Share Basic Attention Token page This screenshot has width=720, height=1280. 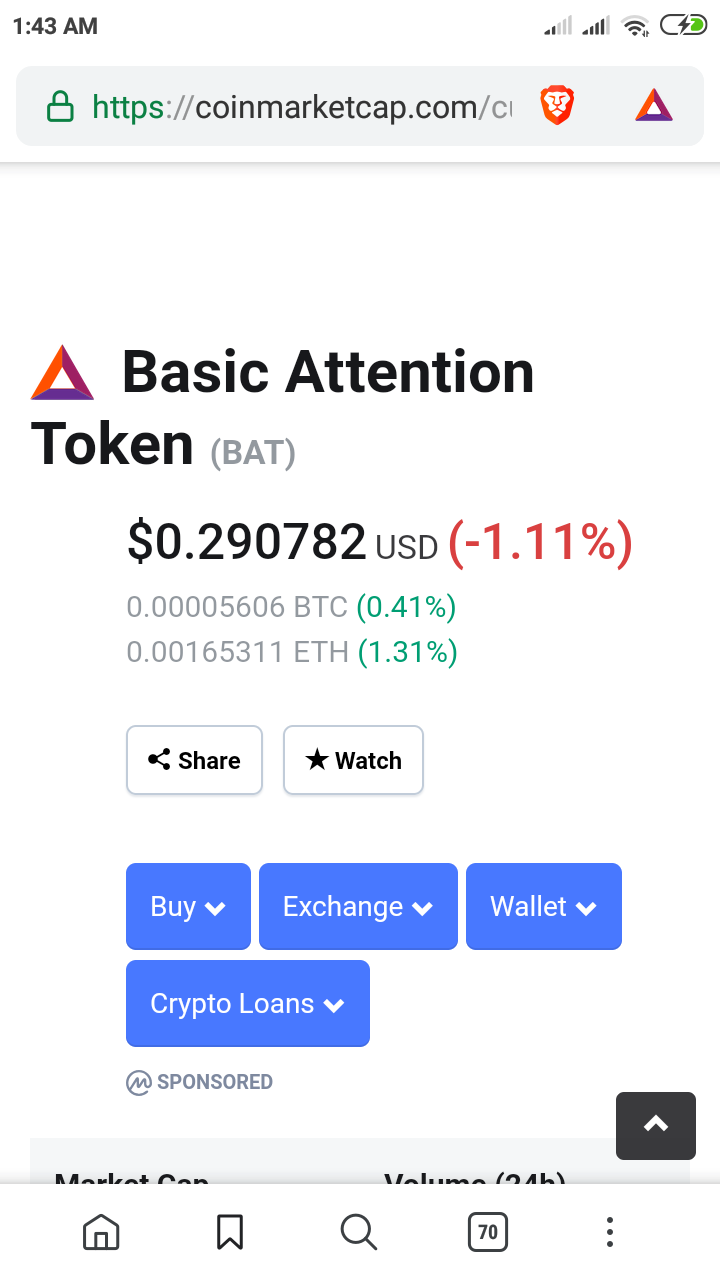[x=194, y=760]
